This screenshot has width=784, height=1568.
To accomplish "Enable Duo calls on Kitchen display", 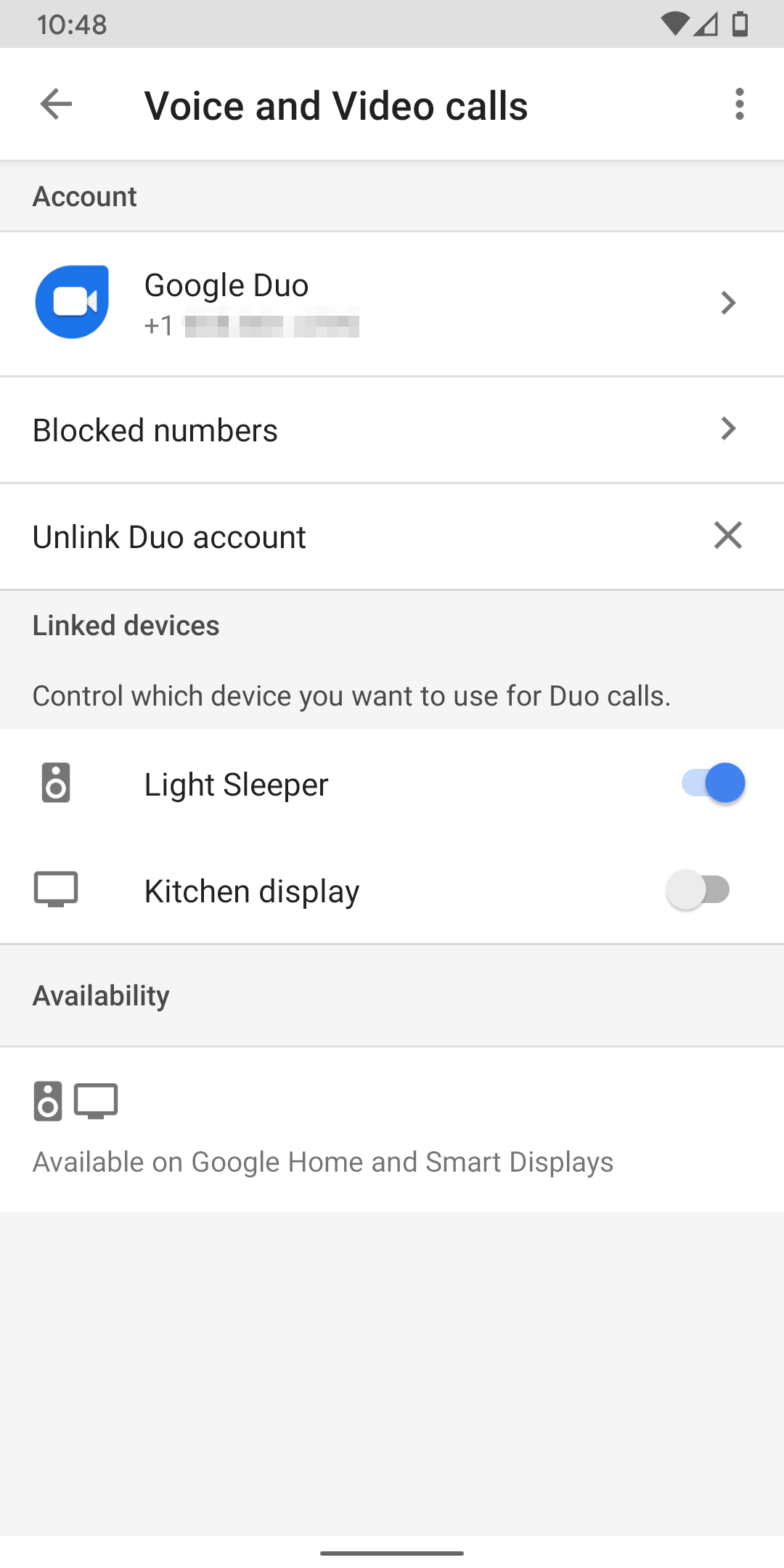I will click(699, 889).
